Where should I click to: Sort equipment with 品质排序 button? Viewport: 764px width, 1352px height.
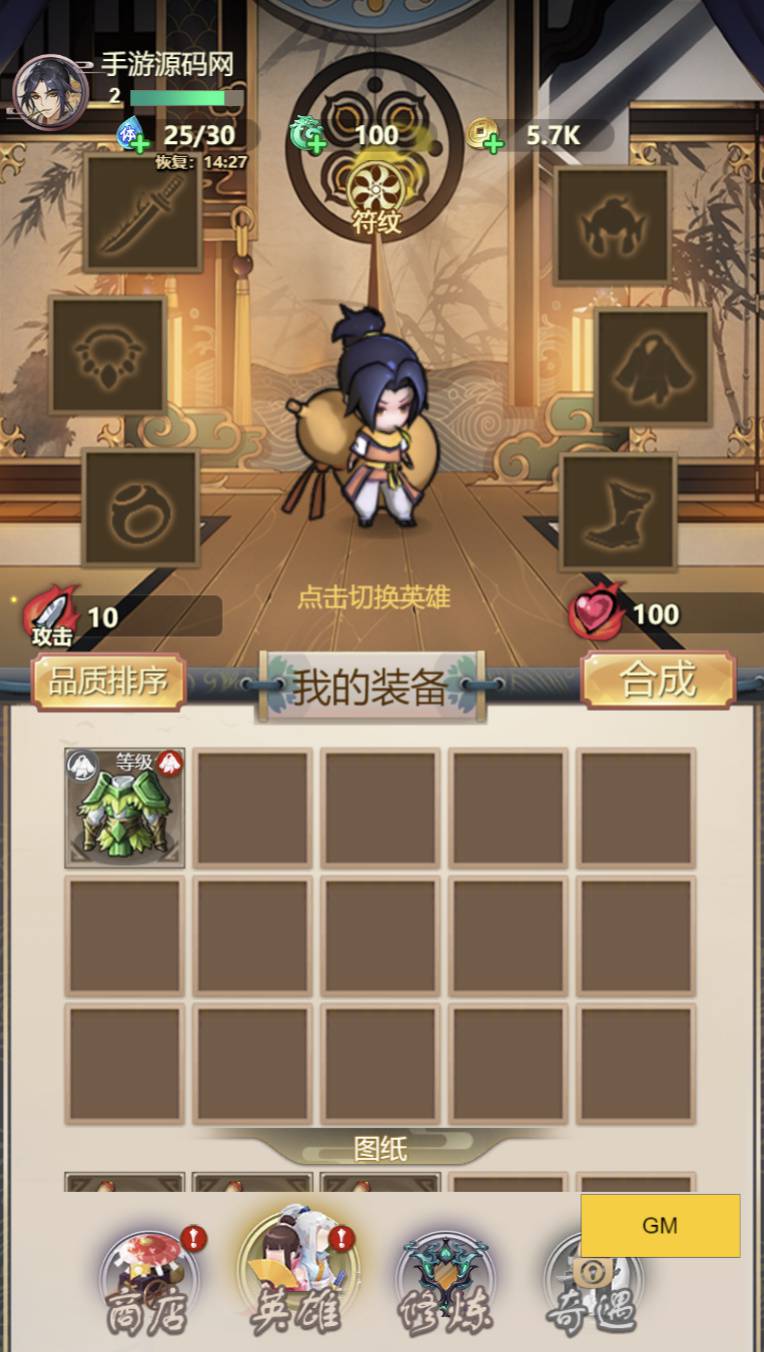[x=109, y=682]
